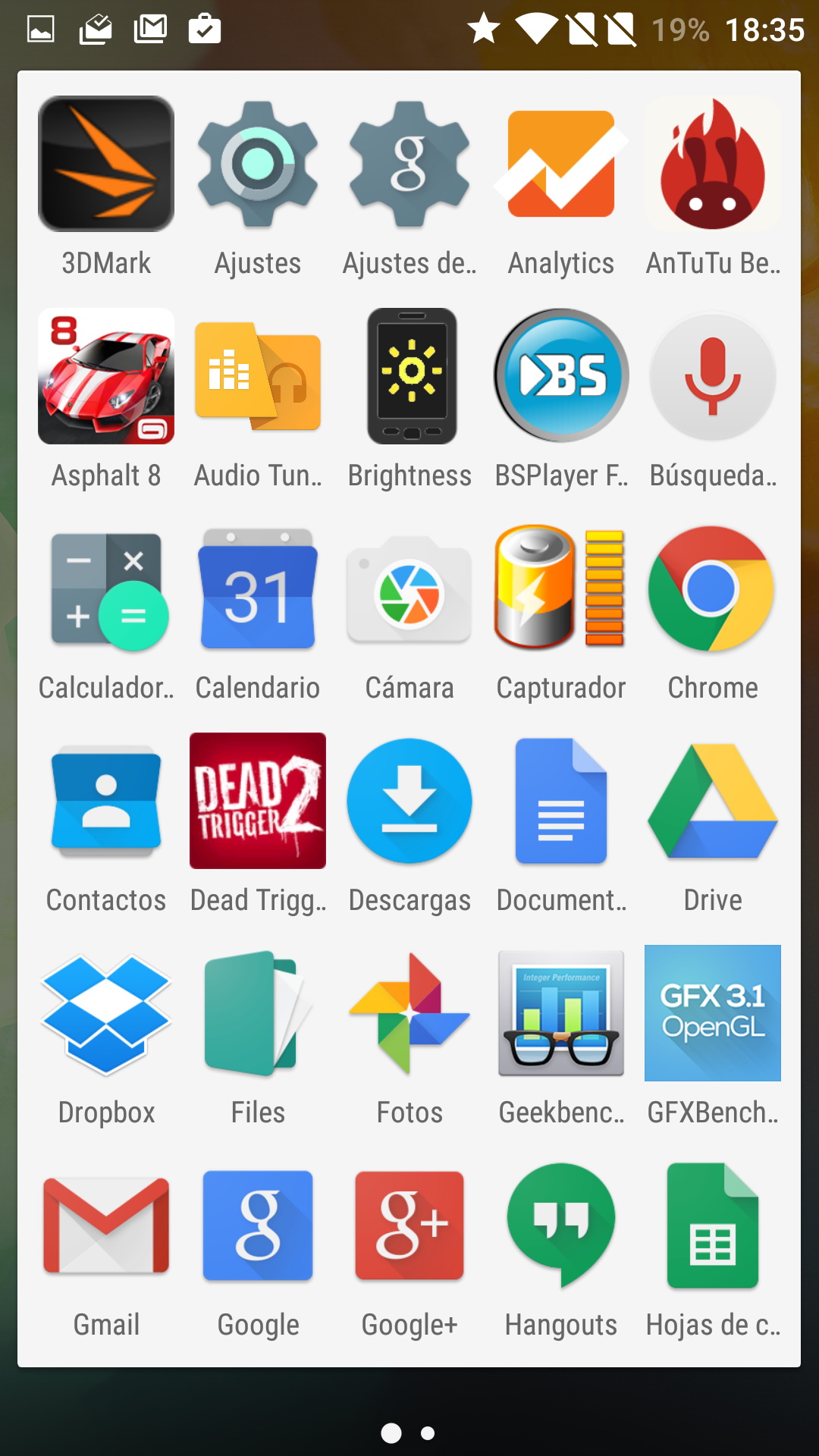Launch BSPlayer app

click(561, 376)
